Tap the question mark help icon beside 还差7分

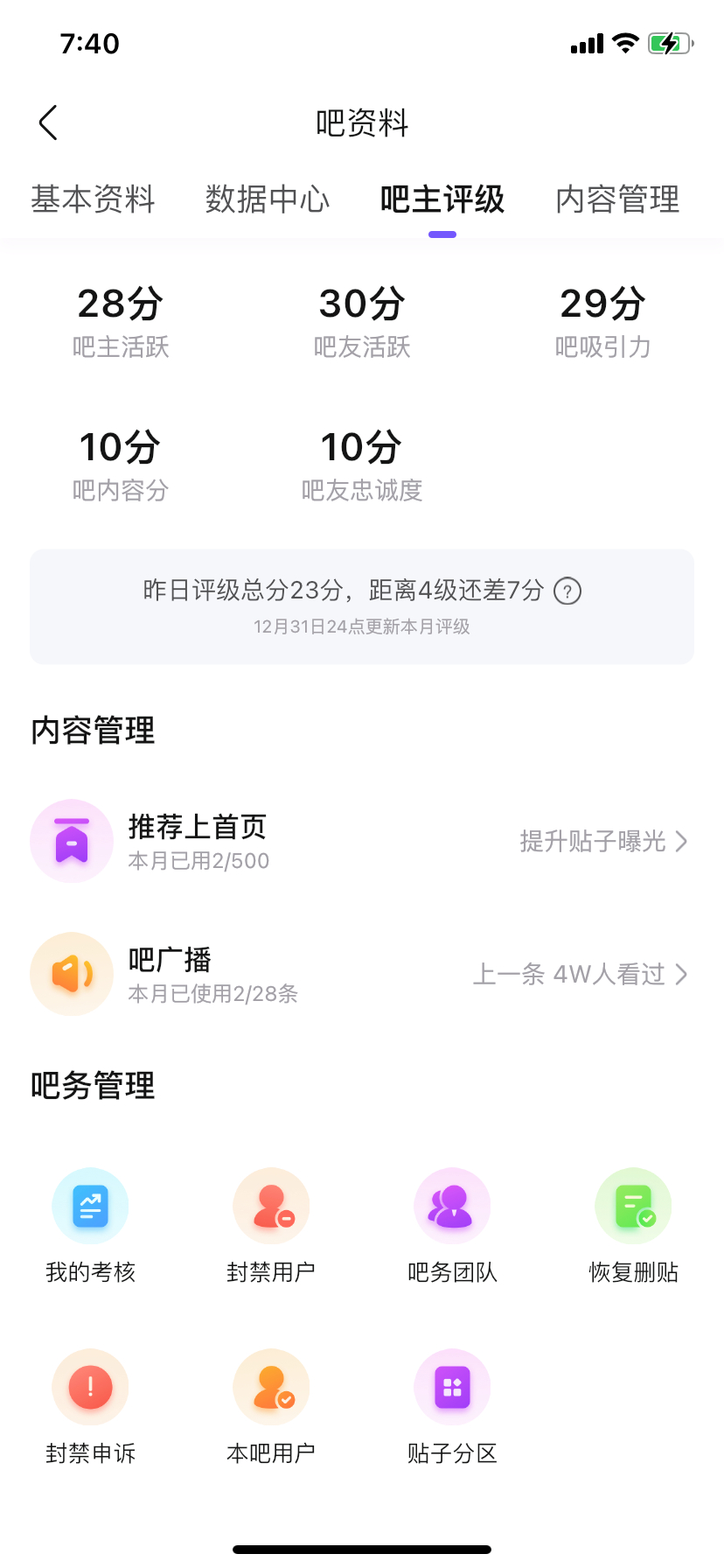567,591
